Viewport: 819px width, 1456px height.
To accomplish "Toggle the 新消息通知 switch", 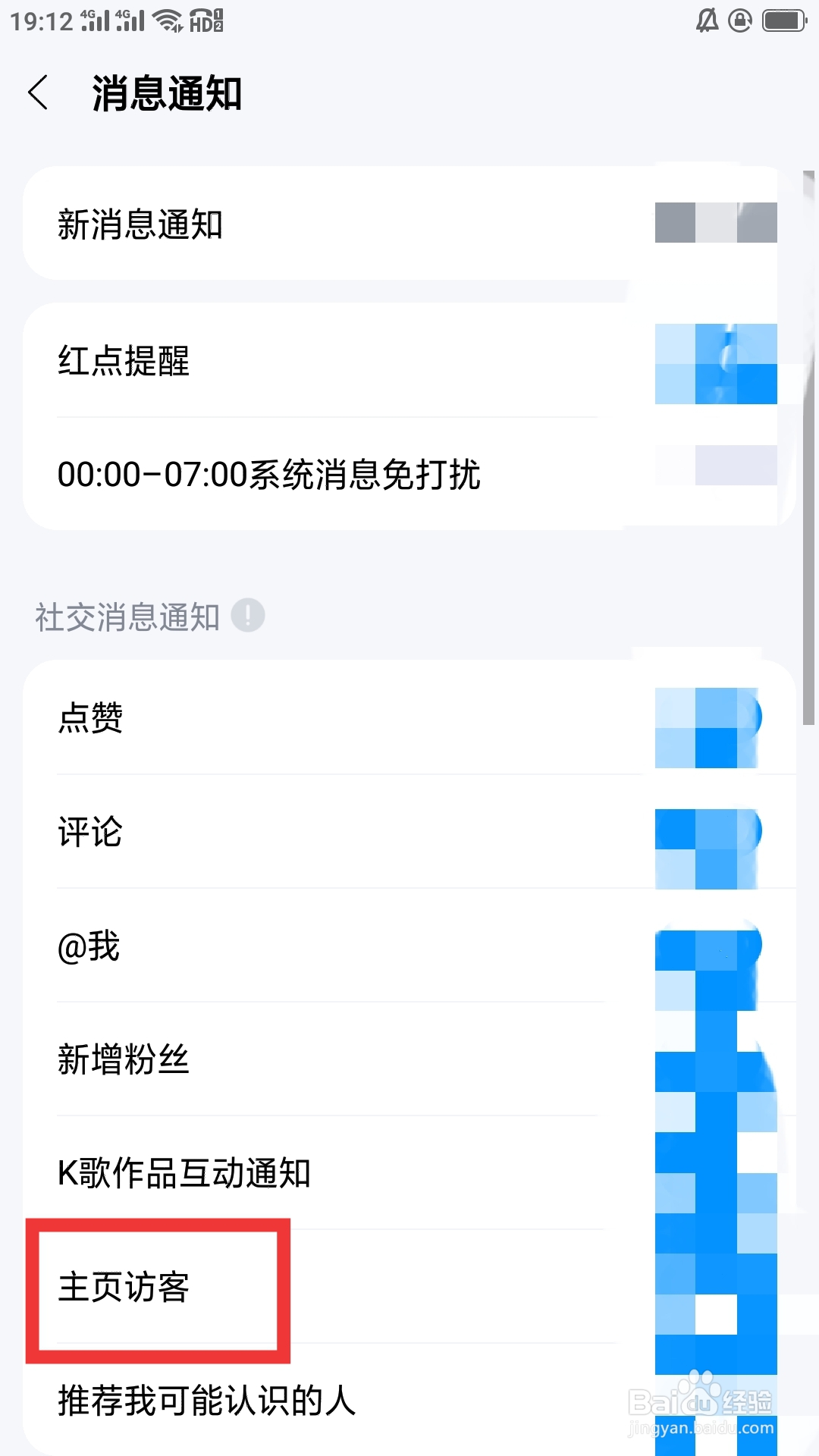I will [717, 224].
